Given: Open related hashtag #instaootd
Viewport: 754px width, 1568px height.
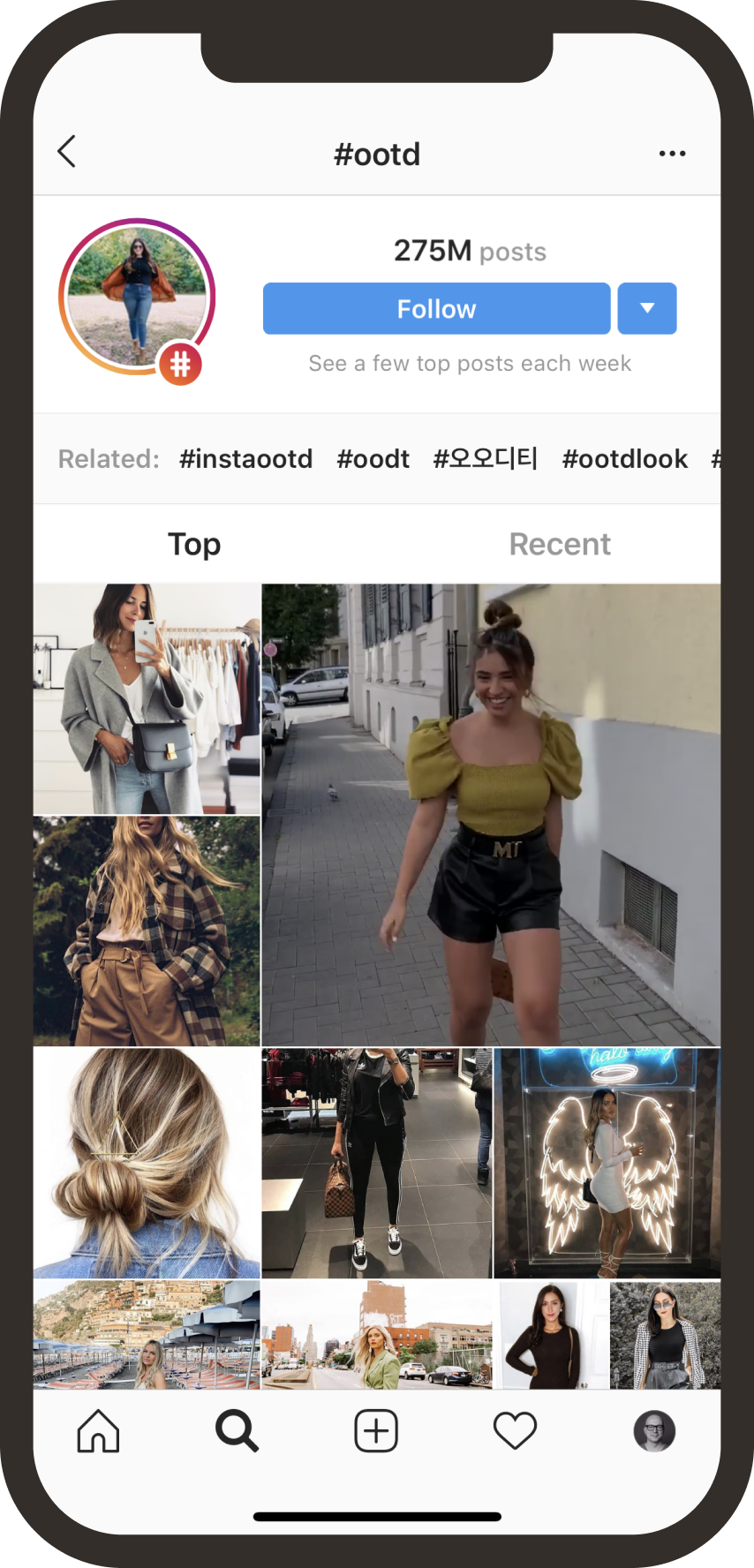Looking at the screenshot, I should pyautogui.click(x=245, y=459).
